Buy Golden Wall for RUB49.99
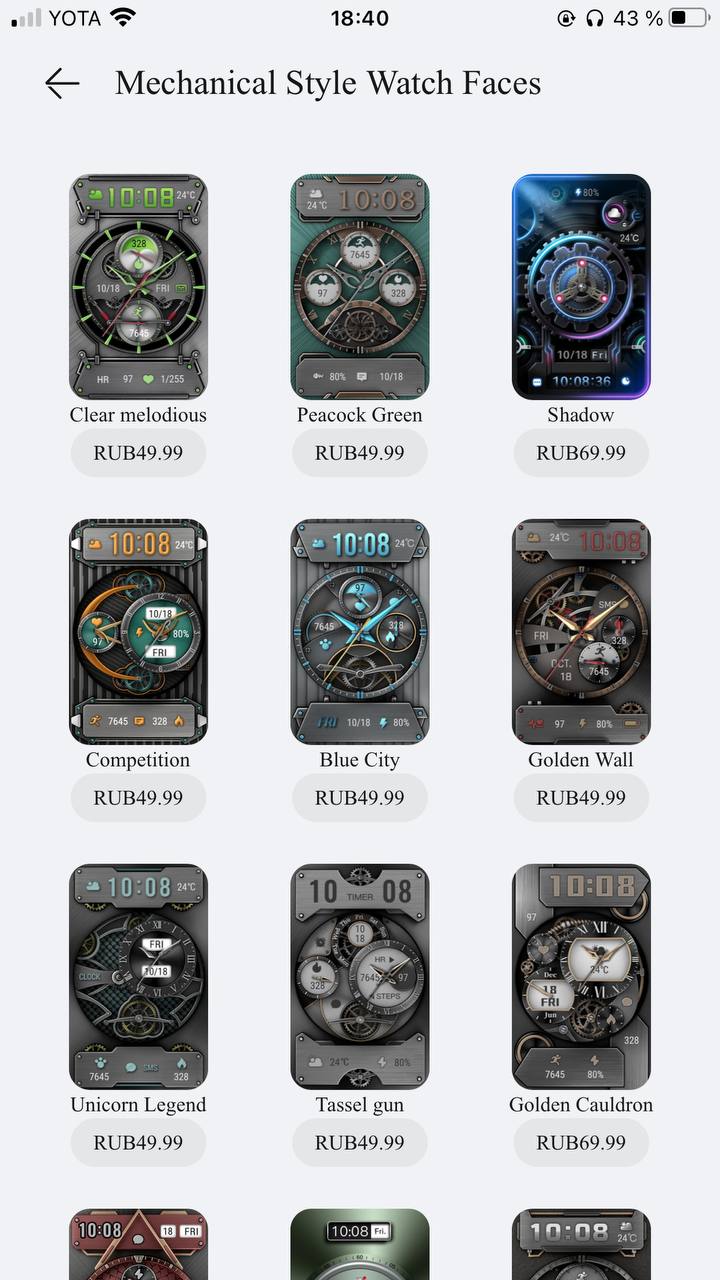Viewport: 720px width, 1280px height. coord(581,798)
